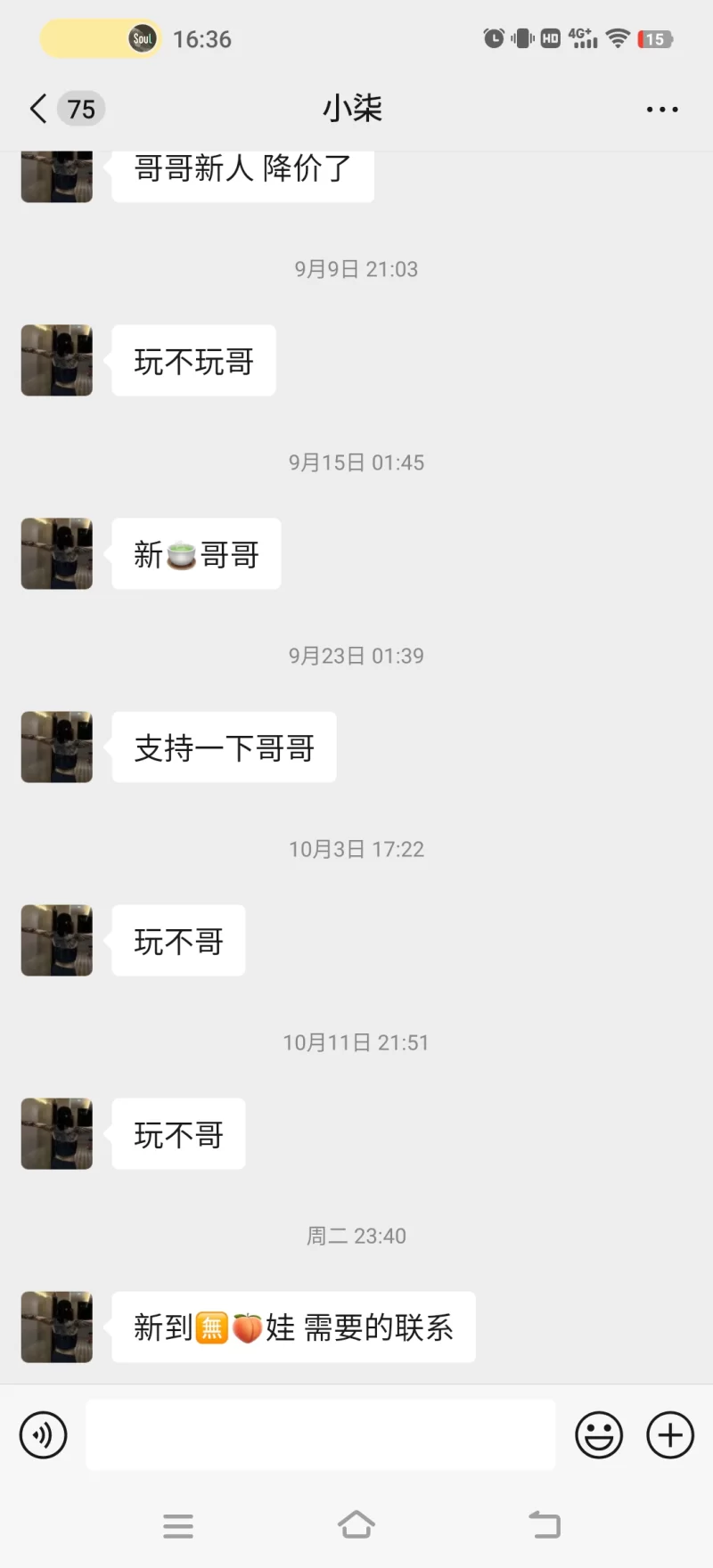Viewport: 713px width, 1568px height.
Task: Open avatar beside message 玩不玩哥
Action: 57,360
